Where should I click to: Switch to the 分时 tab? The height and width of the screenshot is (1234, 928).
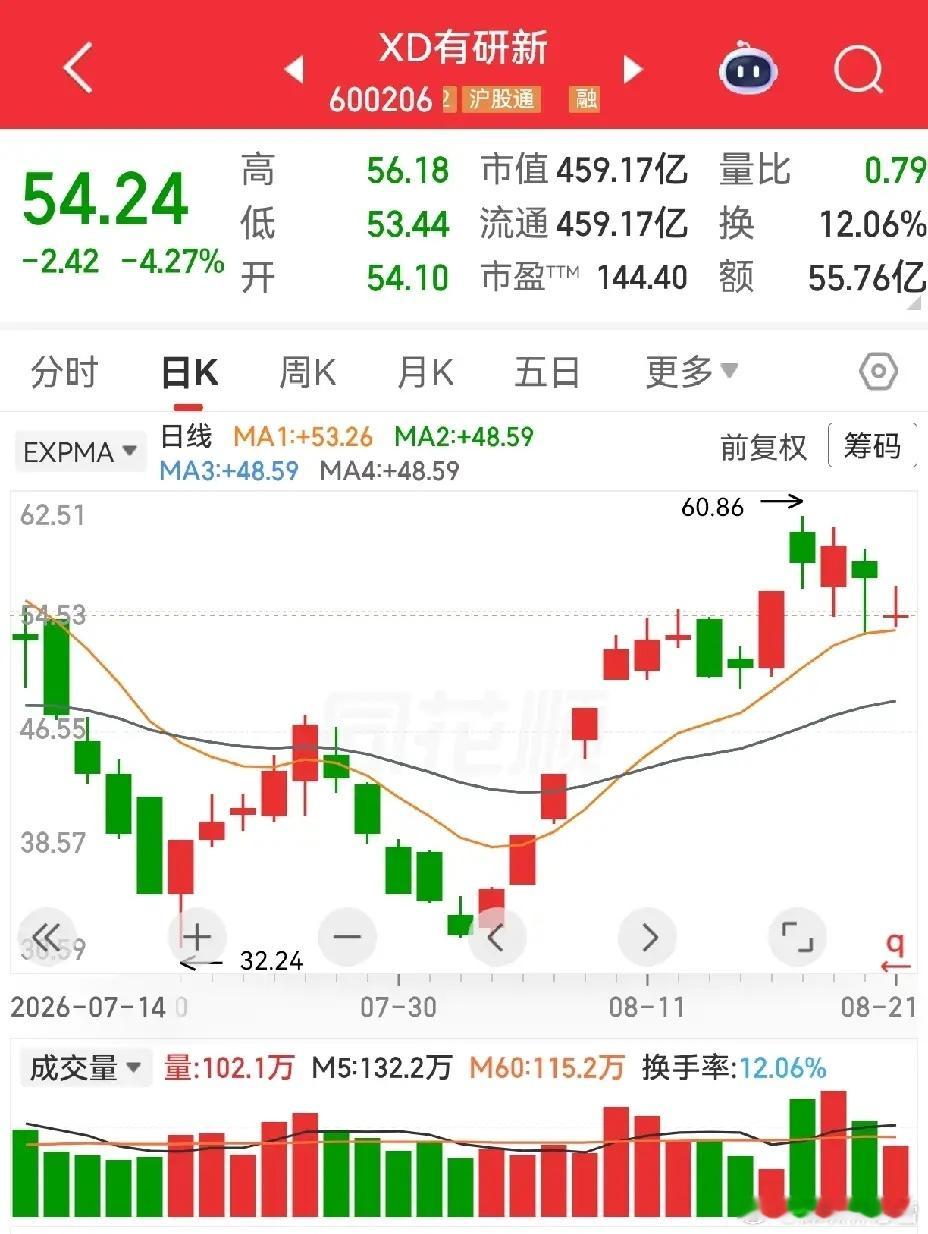tap(65, 373)
